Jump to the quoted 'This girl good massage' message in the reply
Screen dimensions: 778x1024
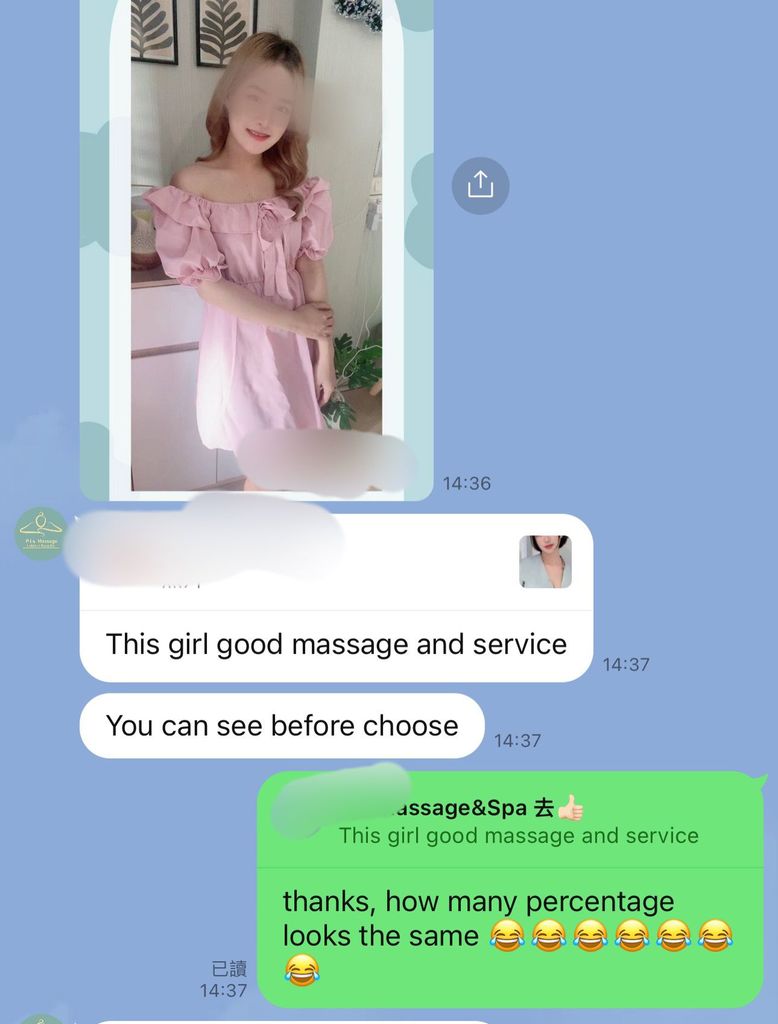(510, 822)
